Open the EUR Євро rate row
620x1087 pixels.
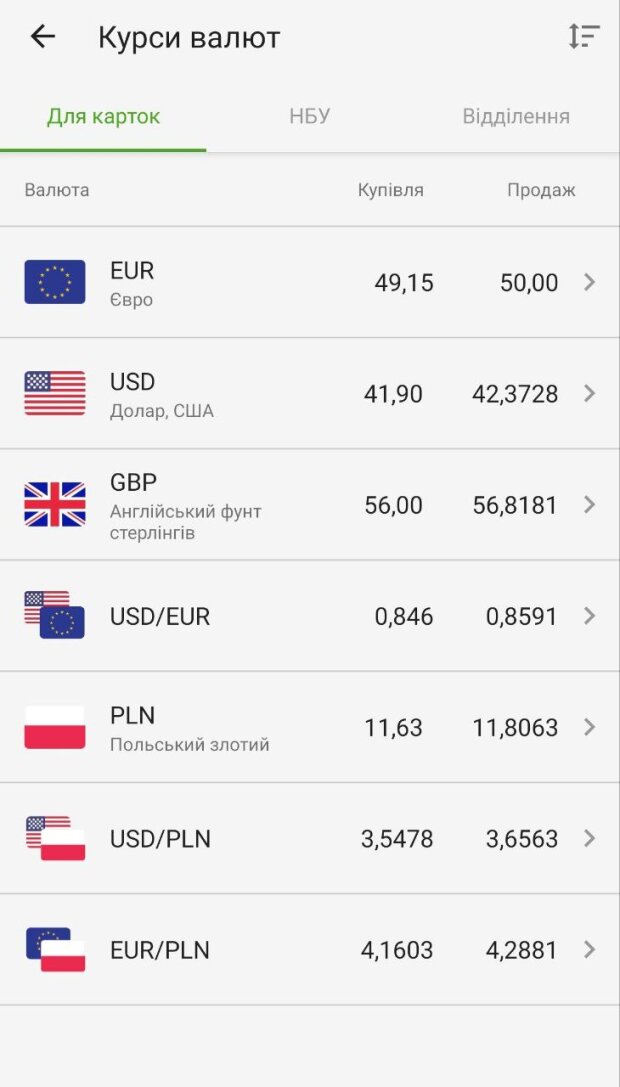point(310,283)
